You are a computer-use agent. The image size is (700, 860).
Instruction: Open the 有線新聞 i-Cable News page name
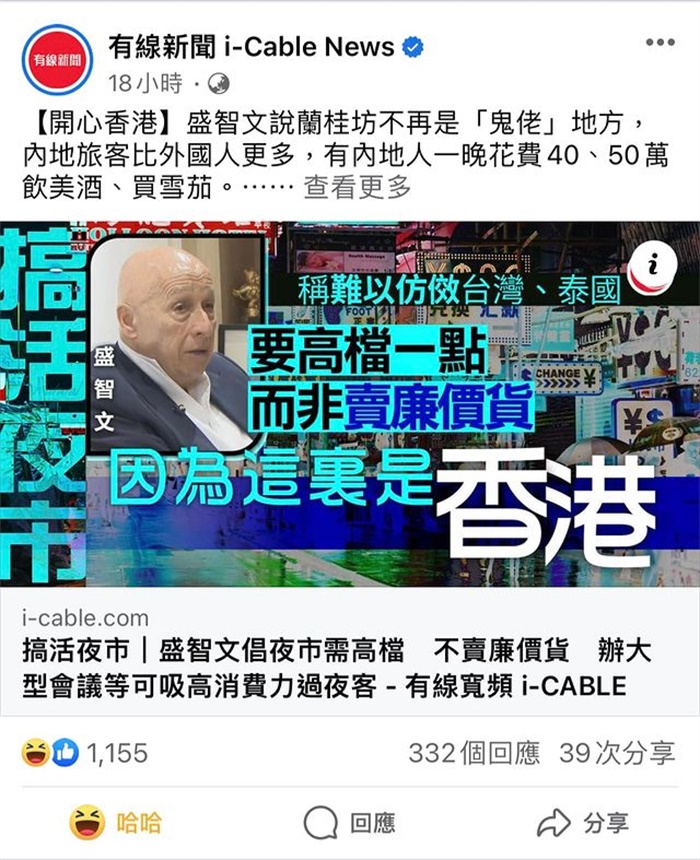[251, 46]
